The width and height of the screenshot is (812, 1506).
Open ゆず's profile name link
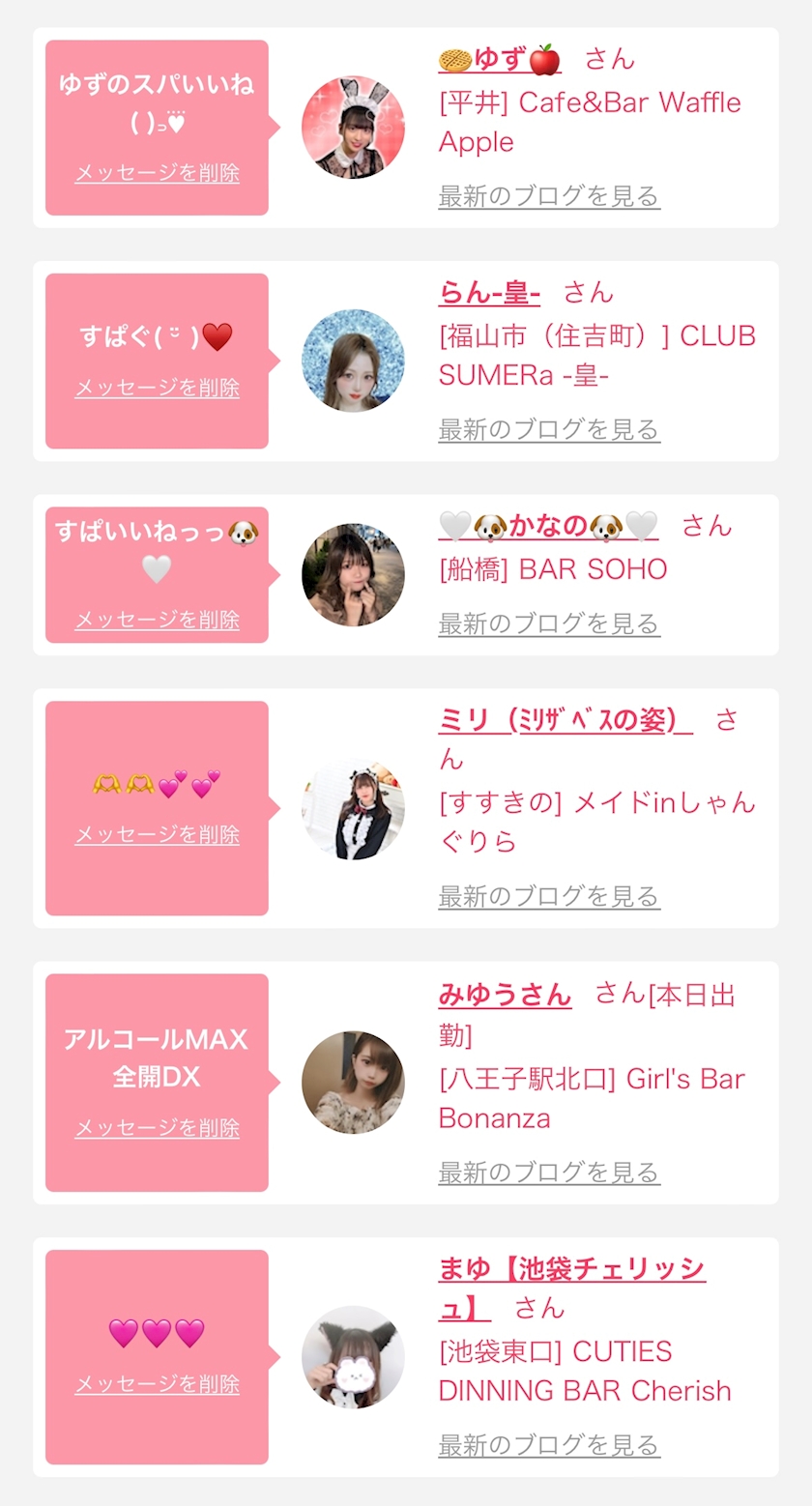pyautogui.click(x=499, y=60)
